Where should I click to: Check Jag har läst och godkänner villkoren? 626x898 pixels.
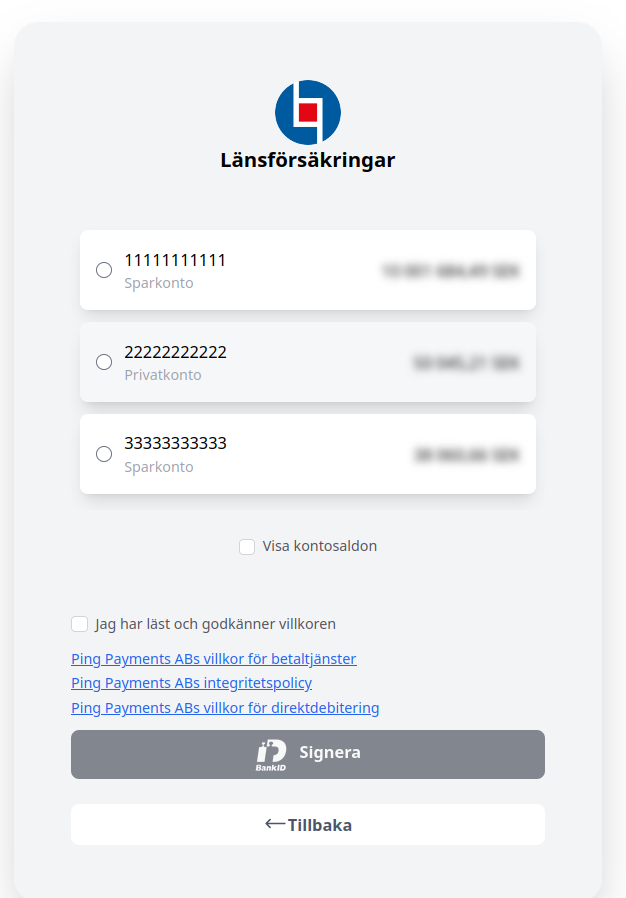tap(80, 624)
